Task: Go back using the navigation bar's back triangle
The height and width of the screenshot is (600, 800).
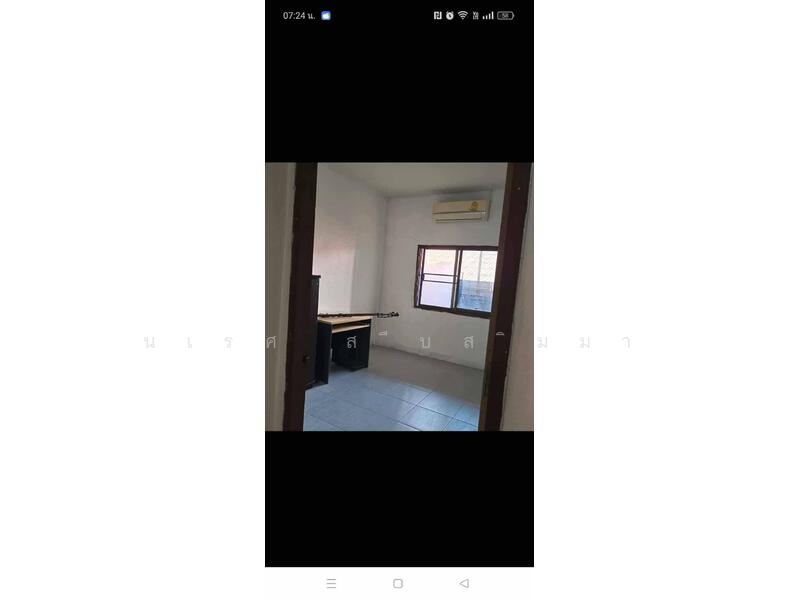Action: point(464,583)
